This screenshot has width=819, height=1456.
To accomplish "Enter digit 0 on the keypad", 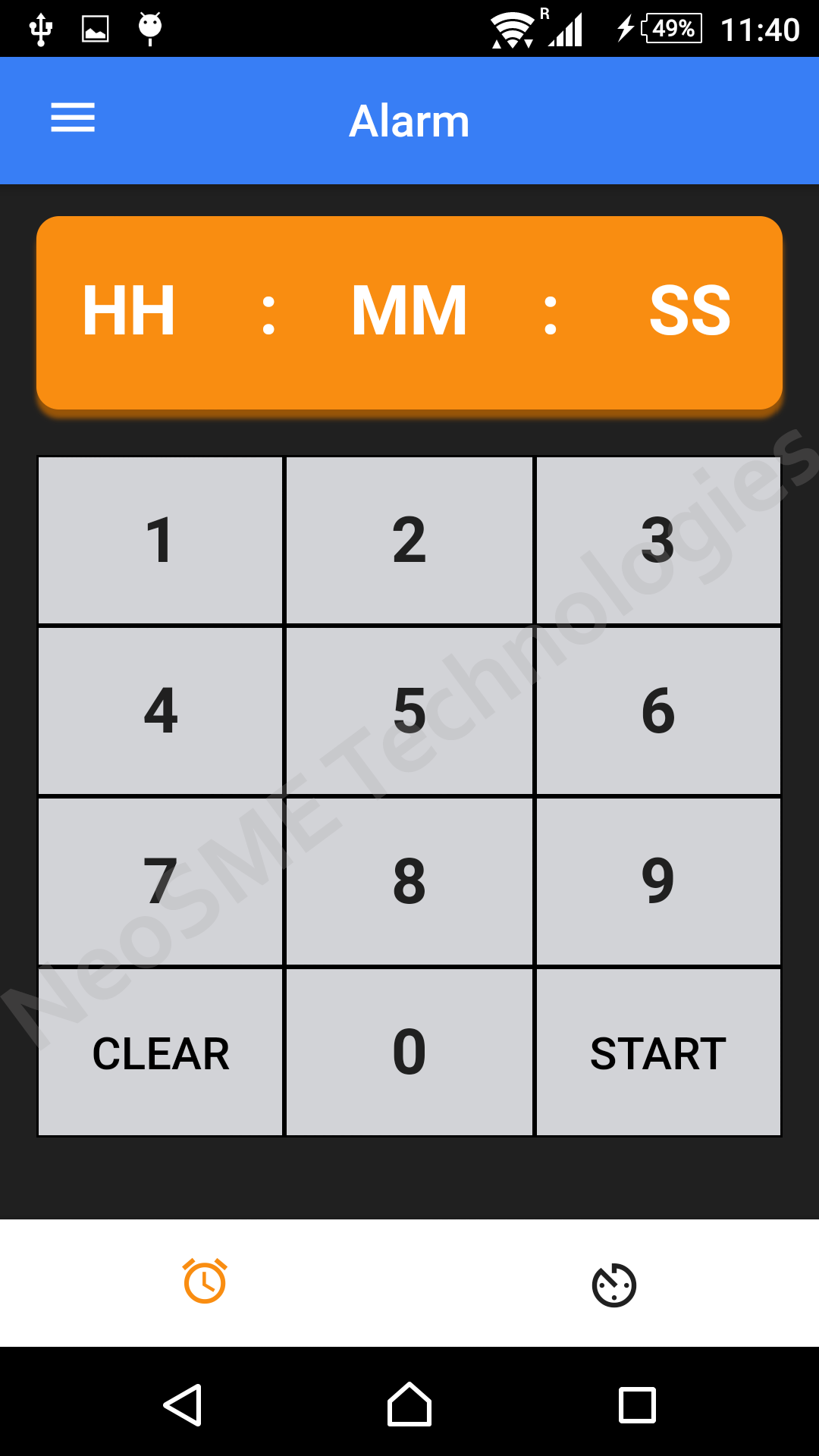I will pos(409,1053).
